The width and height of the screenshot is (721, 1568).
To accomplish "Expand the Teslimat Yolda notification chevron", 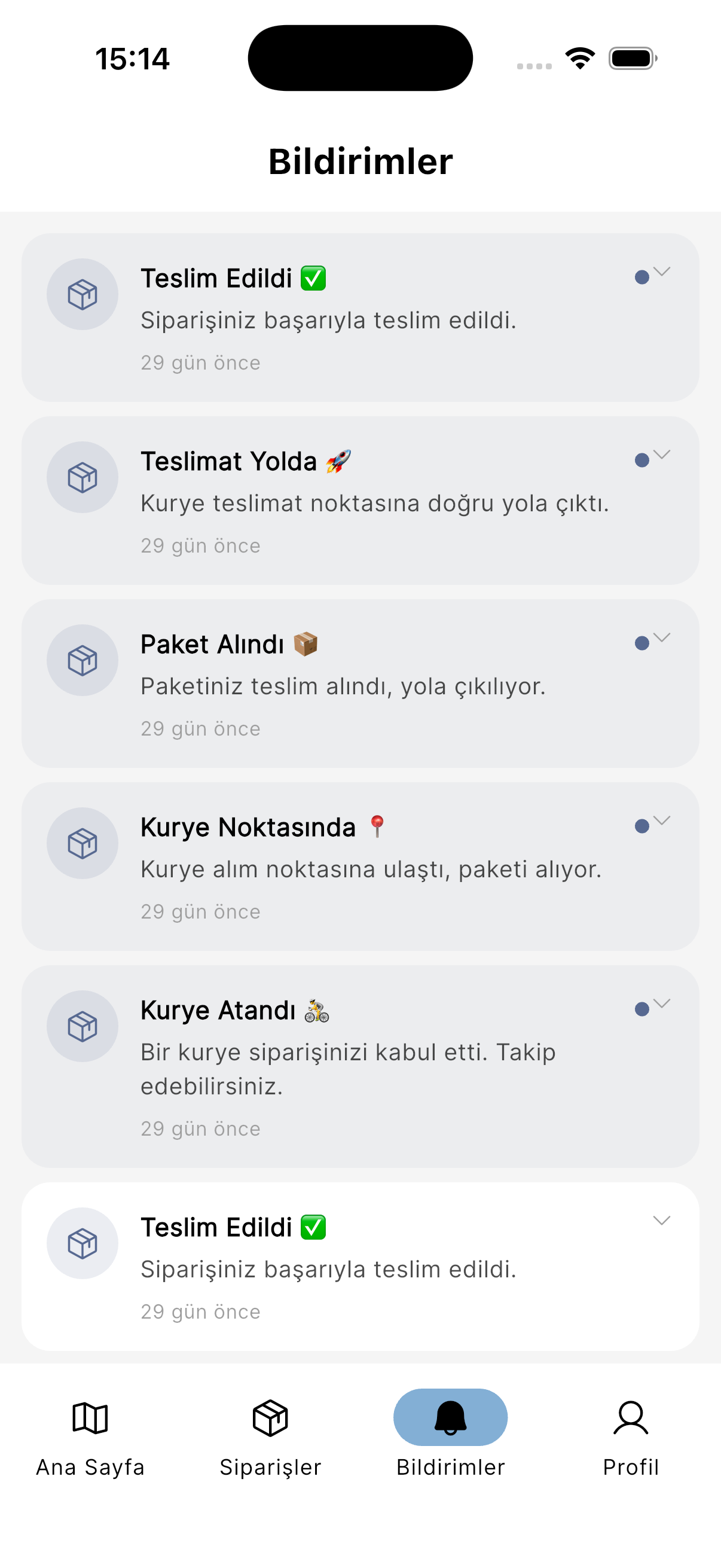I will pyautogui.click(x=661, y=454).
